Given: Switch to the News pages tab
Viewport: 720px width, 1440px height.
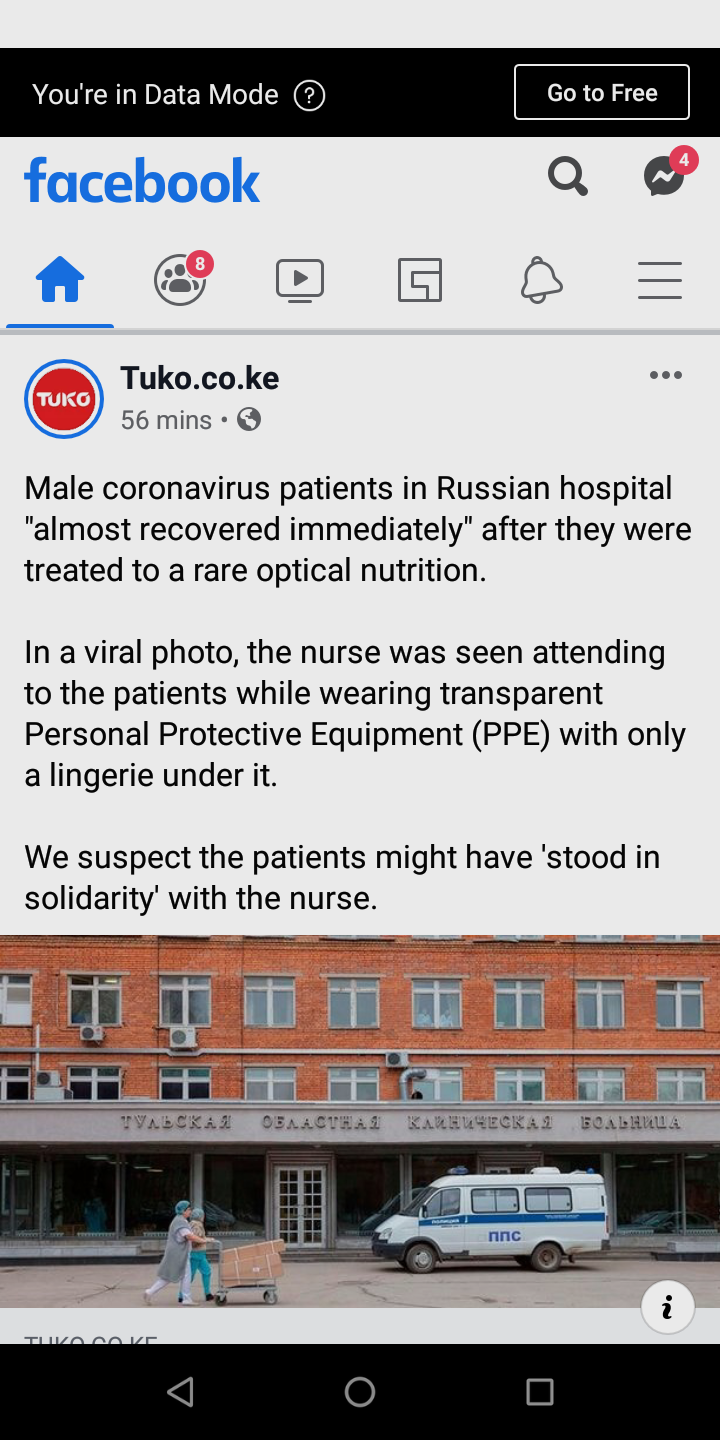Looking at the screenshot, I should (x=420, y=280).
